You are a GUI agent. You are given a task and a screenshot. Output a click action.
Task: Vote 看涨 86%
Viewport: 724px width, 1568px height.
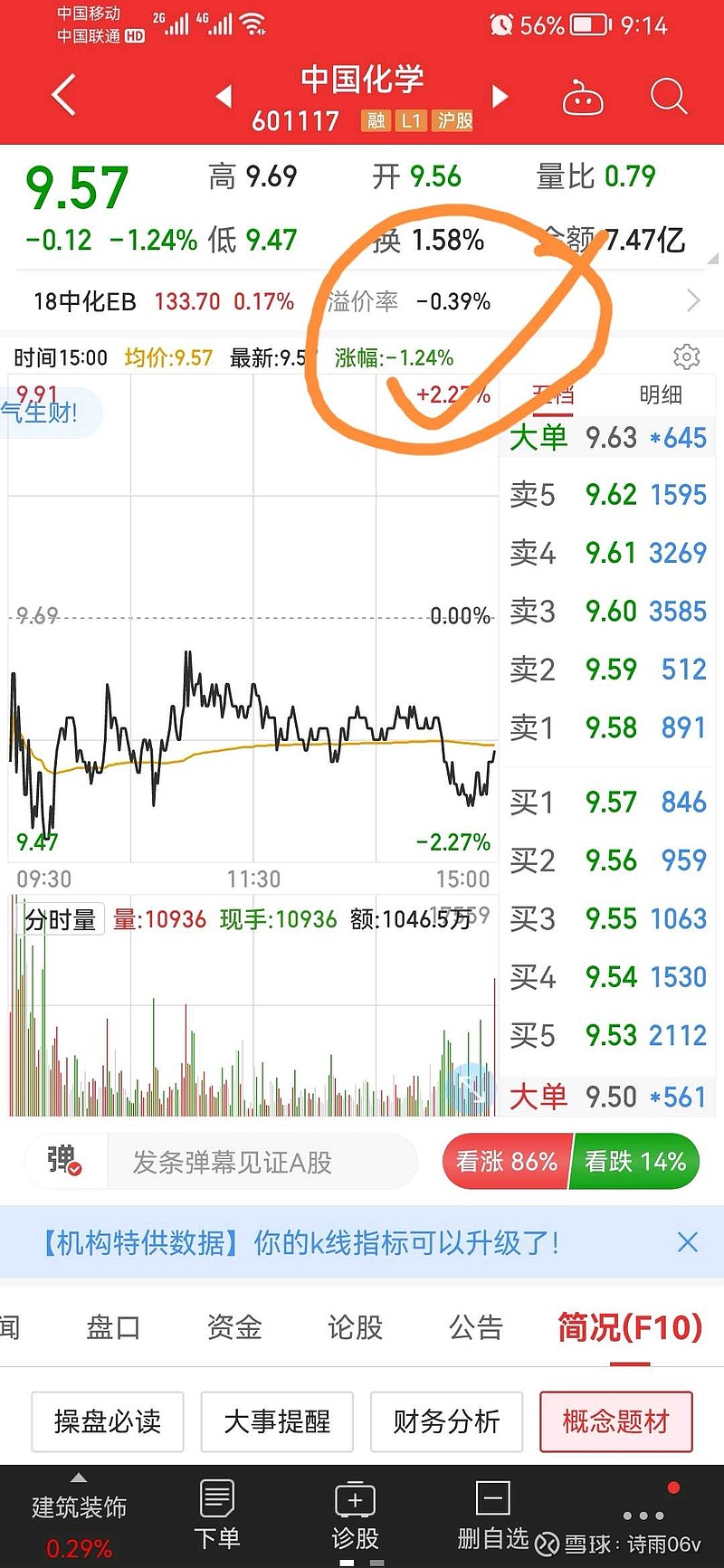click(x=506, y=1162)
